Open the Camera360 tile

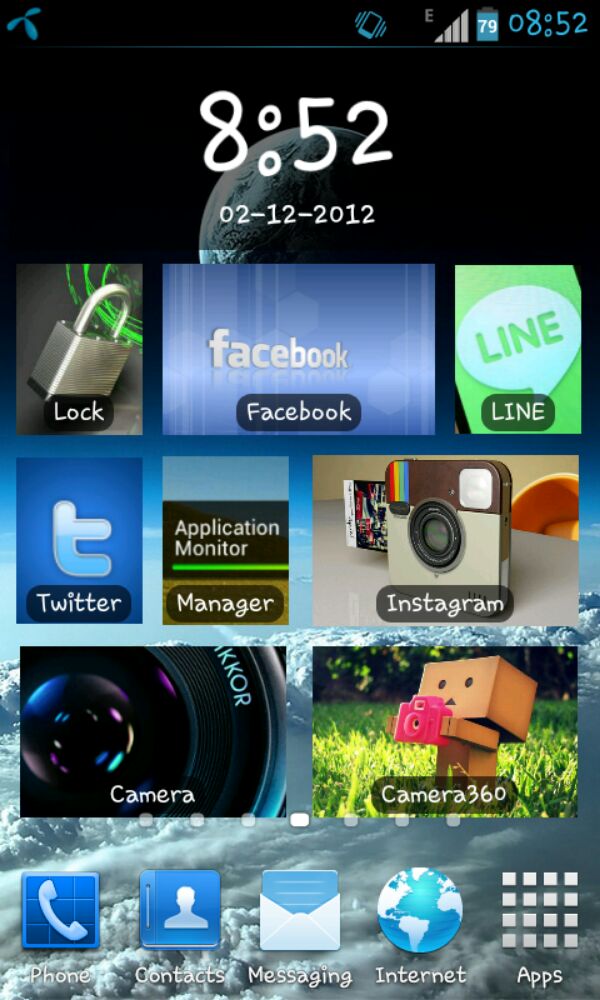coord(445,731)
